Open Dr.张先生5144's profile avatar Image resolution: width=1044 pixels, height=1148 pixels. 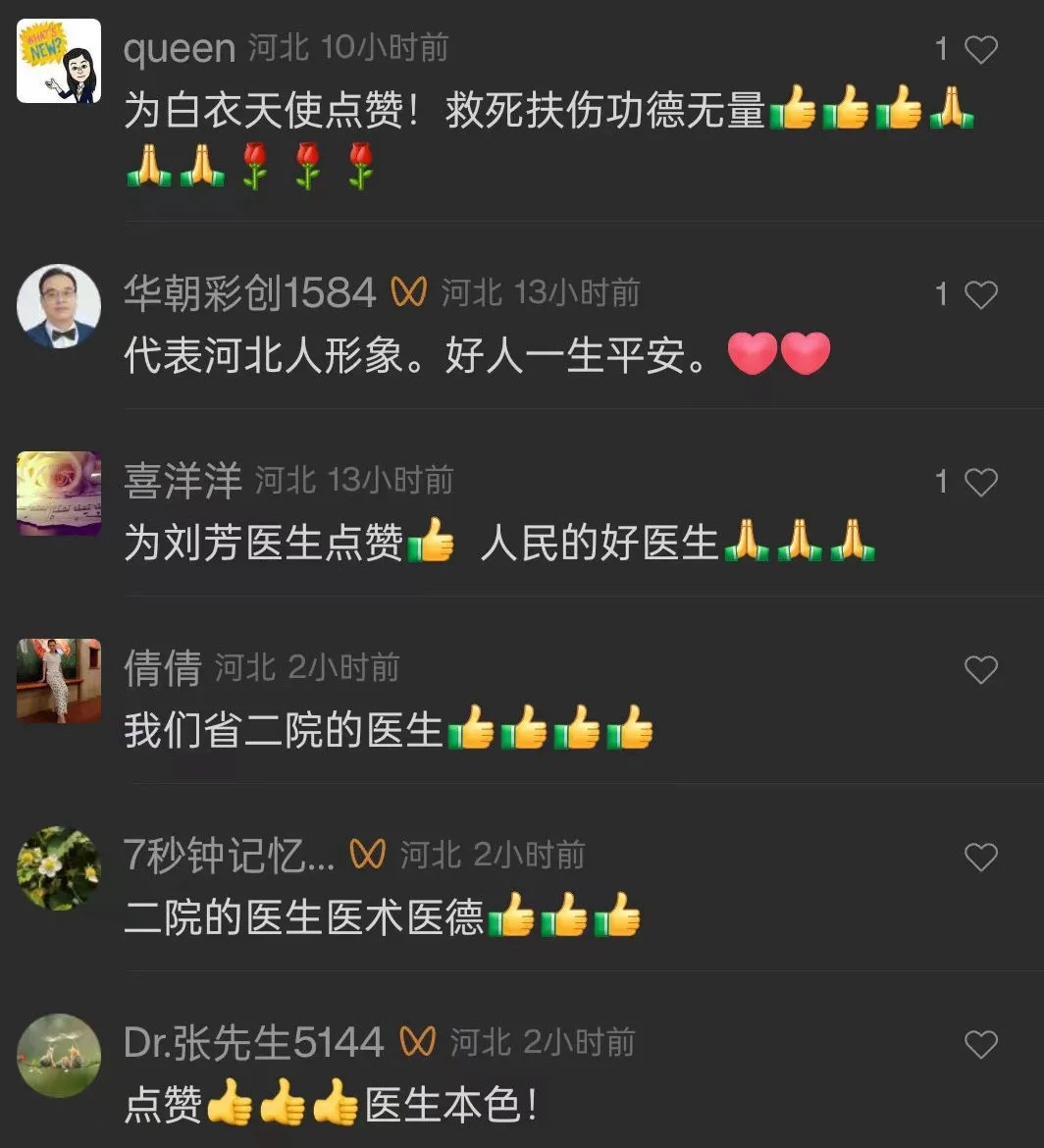(x=59, y=1056)
